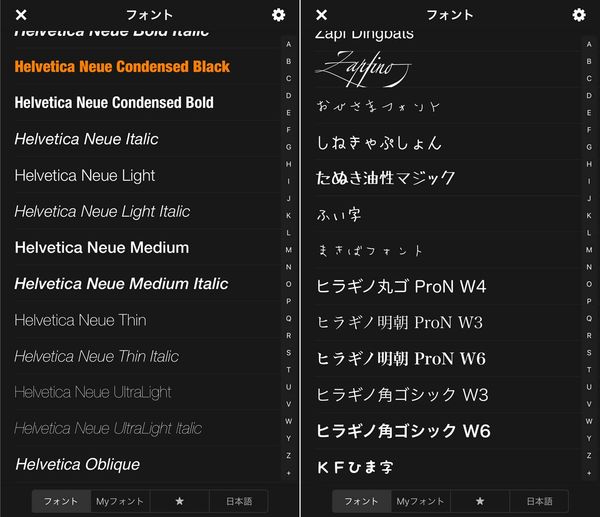Choose the KFひま字 font

355,467
